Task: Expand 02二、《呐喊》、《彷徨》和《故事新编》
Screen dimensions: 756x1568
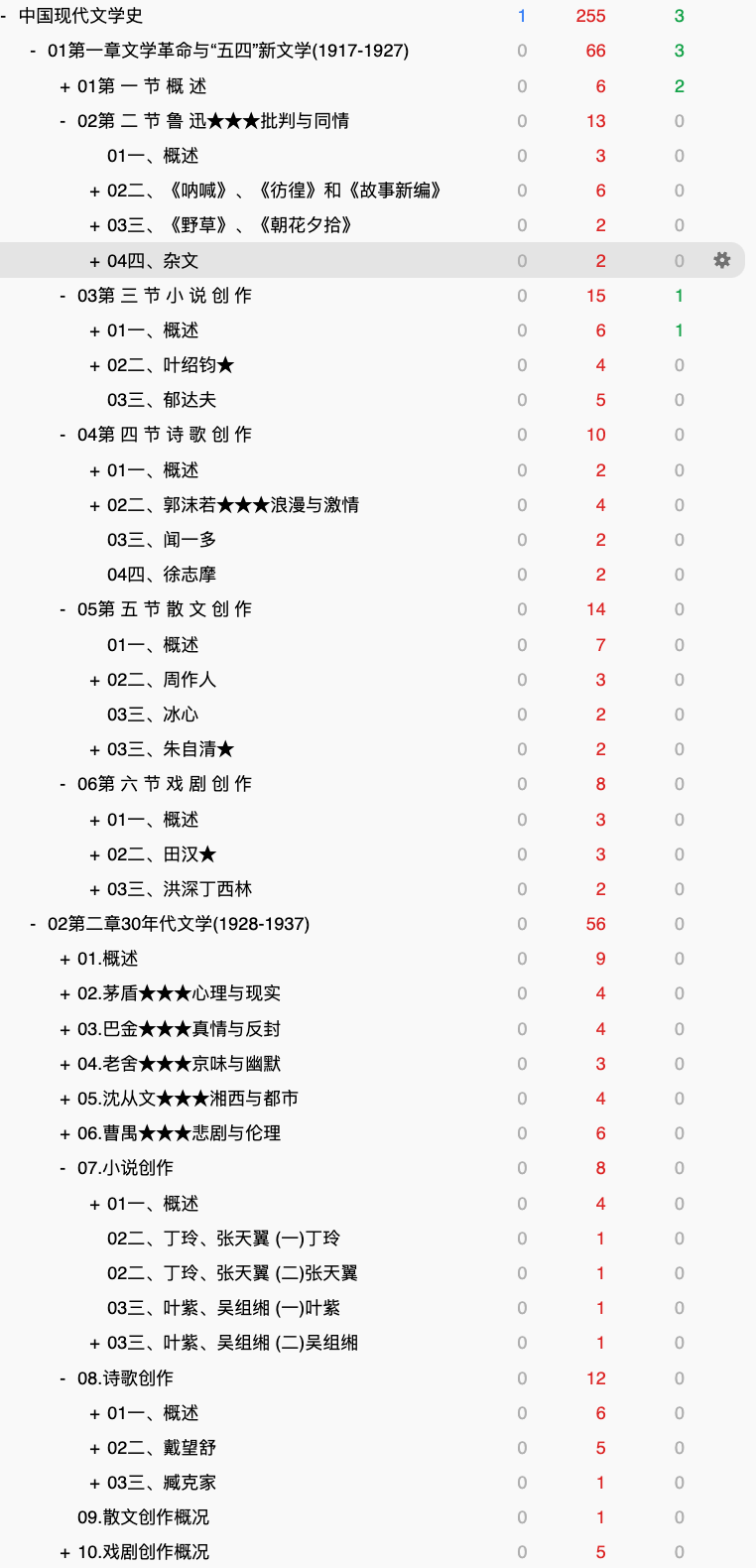Action: (94, 191)
